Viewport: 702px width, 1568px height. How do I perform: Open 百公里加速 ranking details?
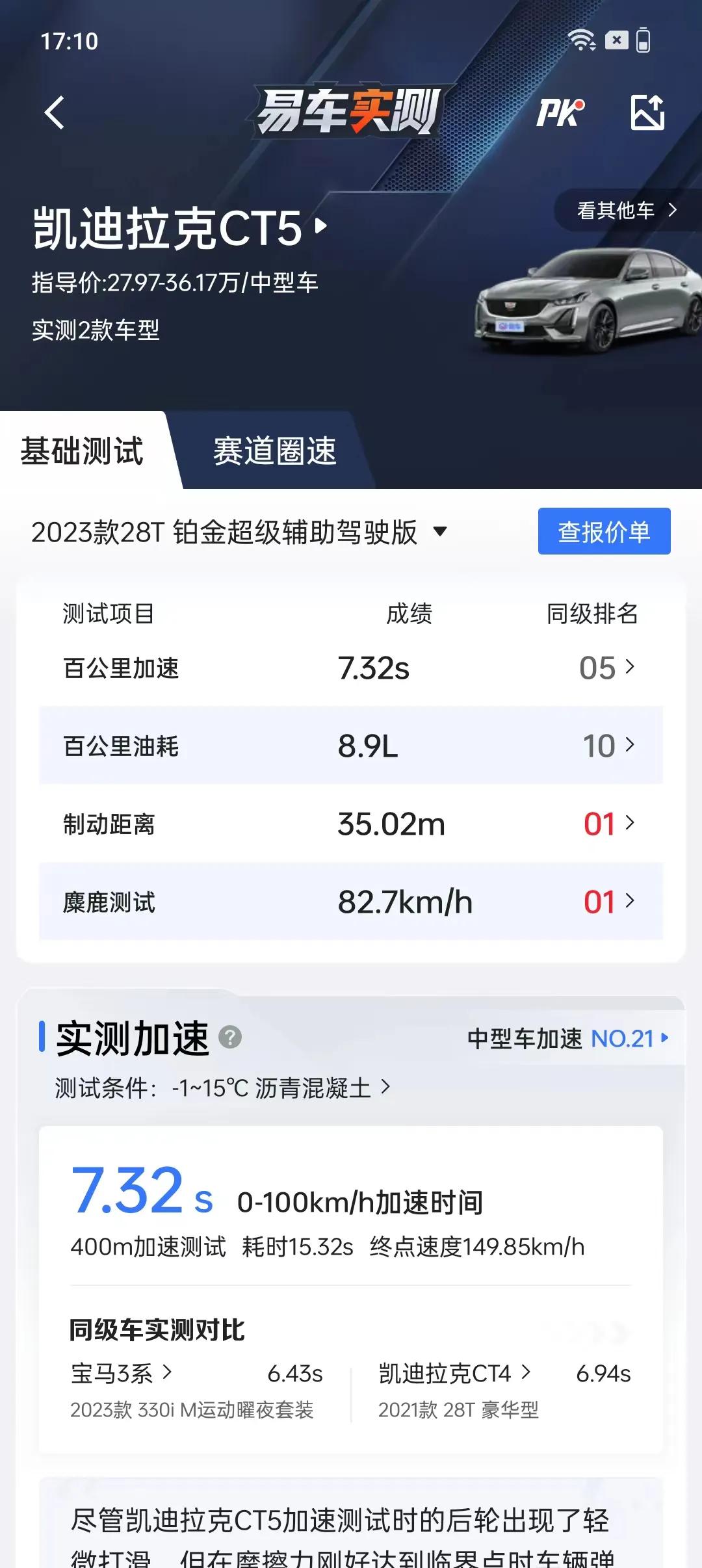coord(607,668)
